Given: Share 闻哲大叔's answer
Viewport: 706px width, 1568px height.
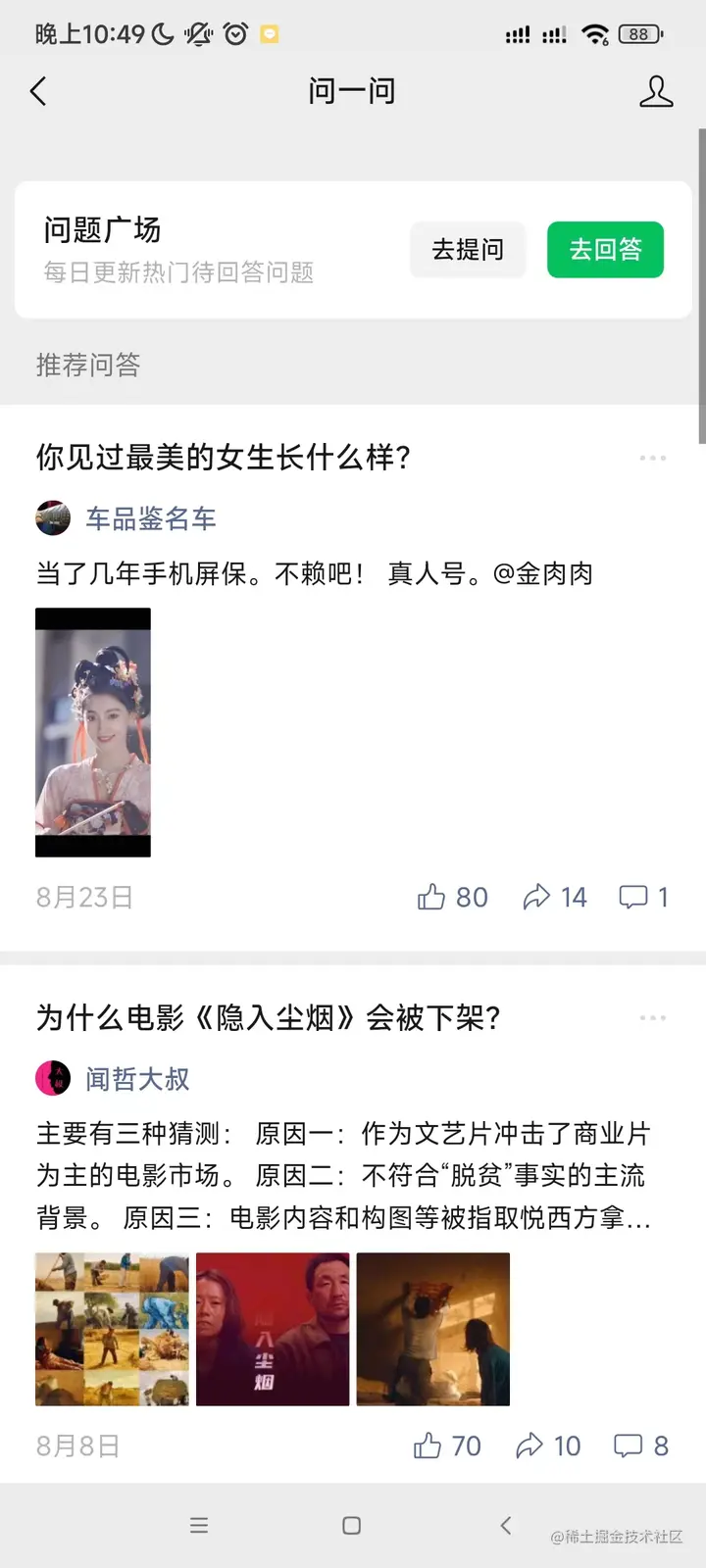Looking at the screenshot, I should tap(548, 1445).
